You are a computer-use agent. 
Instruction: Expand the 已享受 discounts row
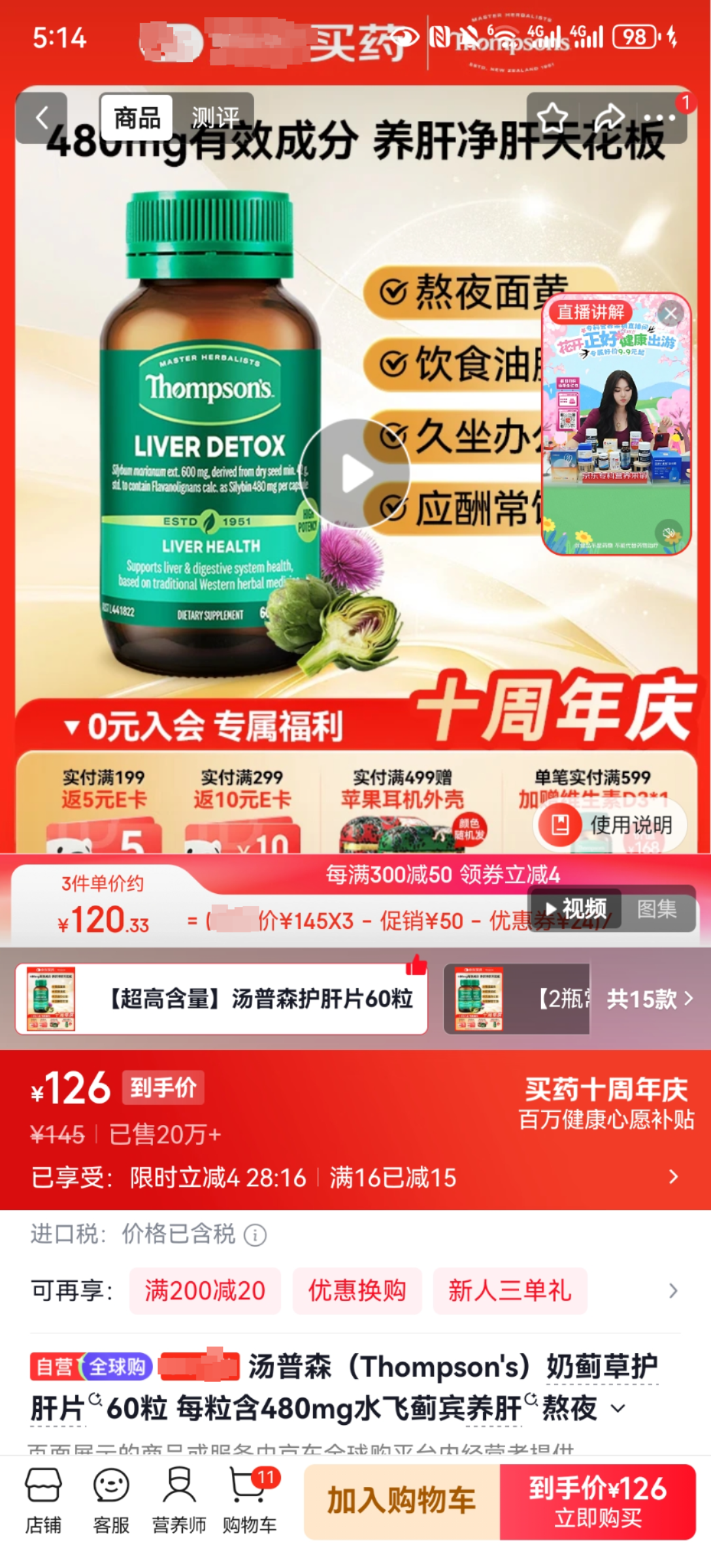pos(673,1177)
